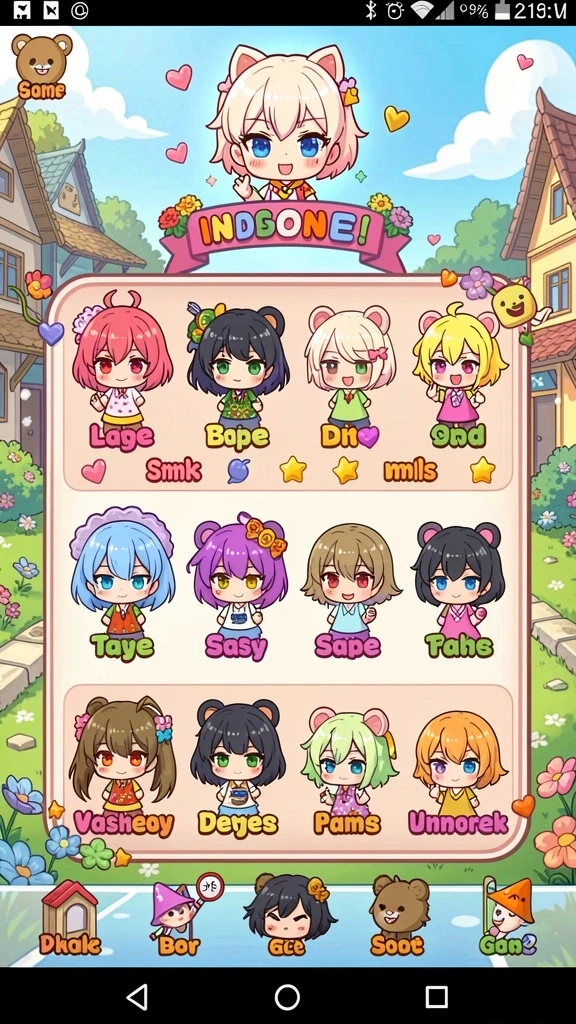The image size is (576, 1024).
Task: Open the Dkak house tab
Action: point(69,918)
